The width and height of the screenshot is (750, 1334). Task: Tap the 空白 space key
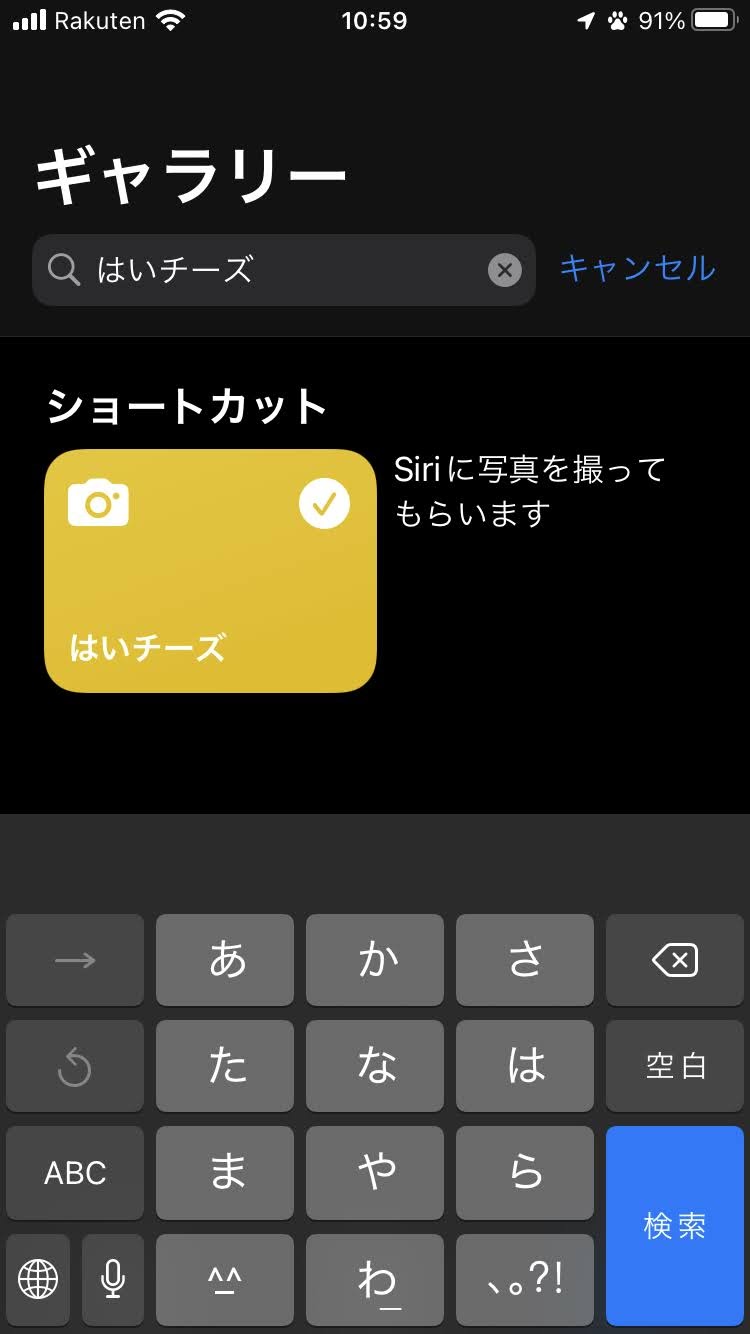click(x=675, y=1066)
